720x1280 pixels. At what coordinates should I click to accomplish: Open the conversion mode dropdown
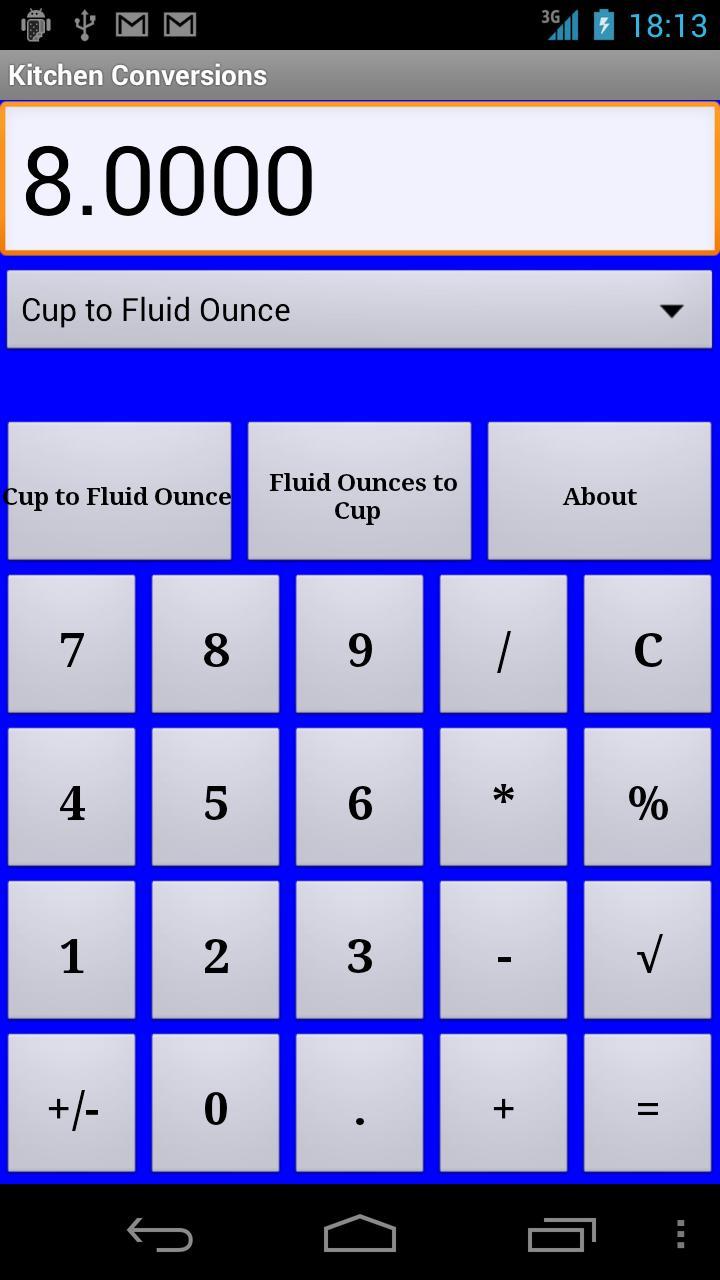click(x=360, y=309)
